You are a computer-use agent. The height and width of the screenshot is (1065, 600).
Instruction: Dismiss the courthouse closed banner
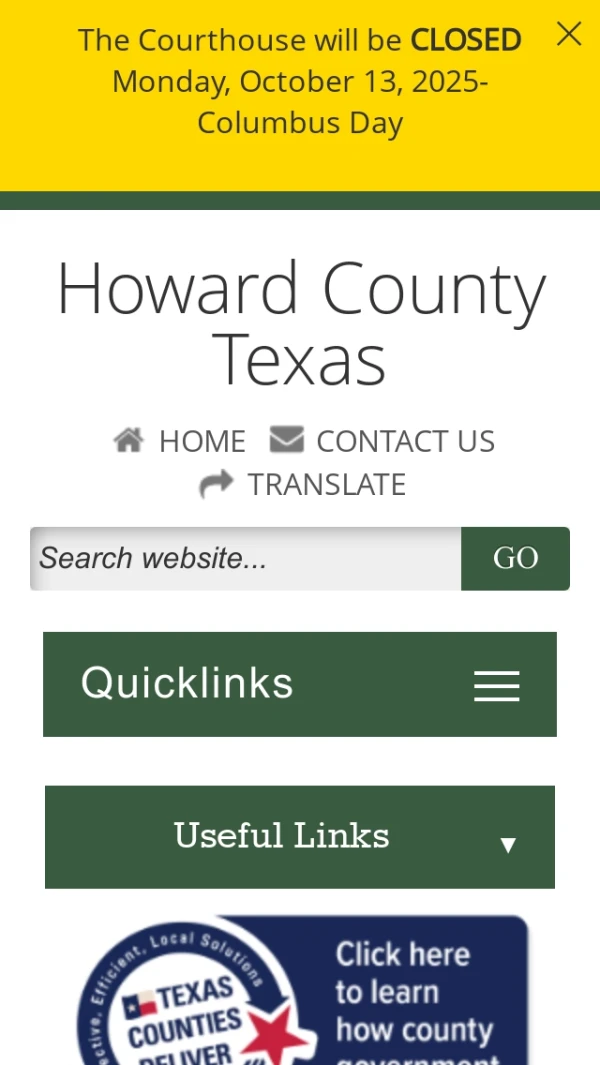coord(569,34)
